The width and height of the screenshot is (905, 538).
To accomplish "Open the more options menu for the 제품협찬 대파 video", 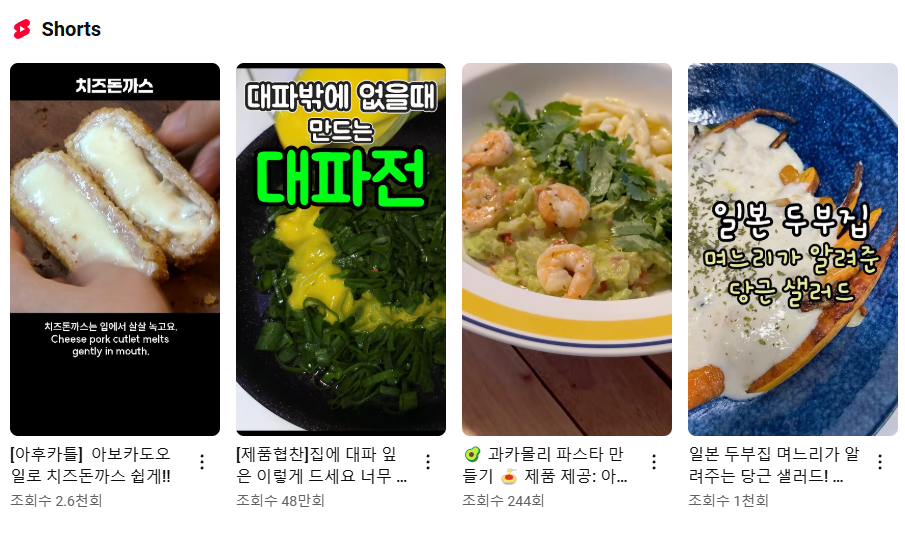I will [428, 462].
